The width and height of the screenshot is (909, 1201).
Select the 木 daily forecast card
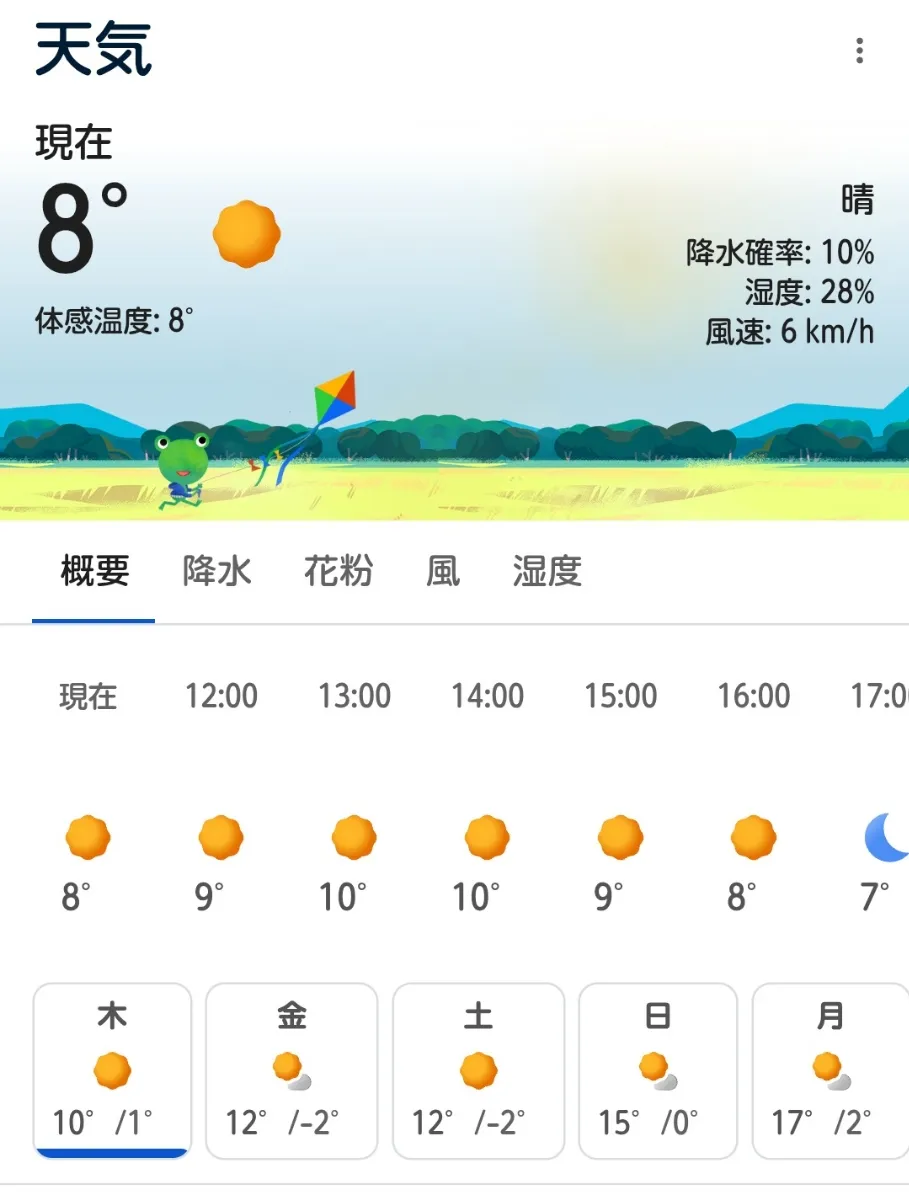(x=112, y=1070)
